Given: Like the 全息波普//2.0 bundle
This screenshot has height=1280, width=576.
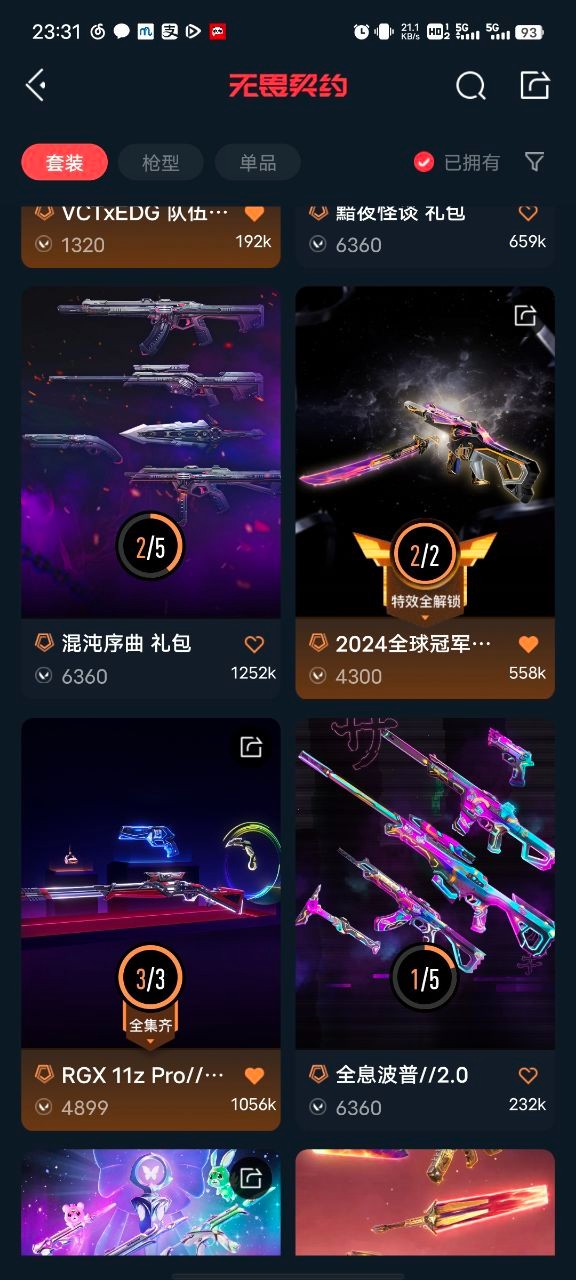Looking at the screenshot, I should pos(528,1076).
